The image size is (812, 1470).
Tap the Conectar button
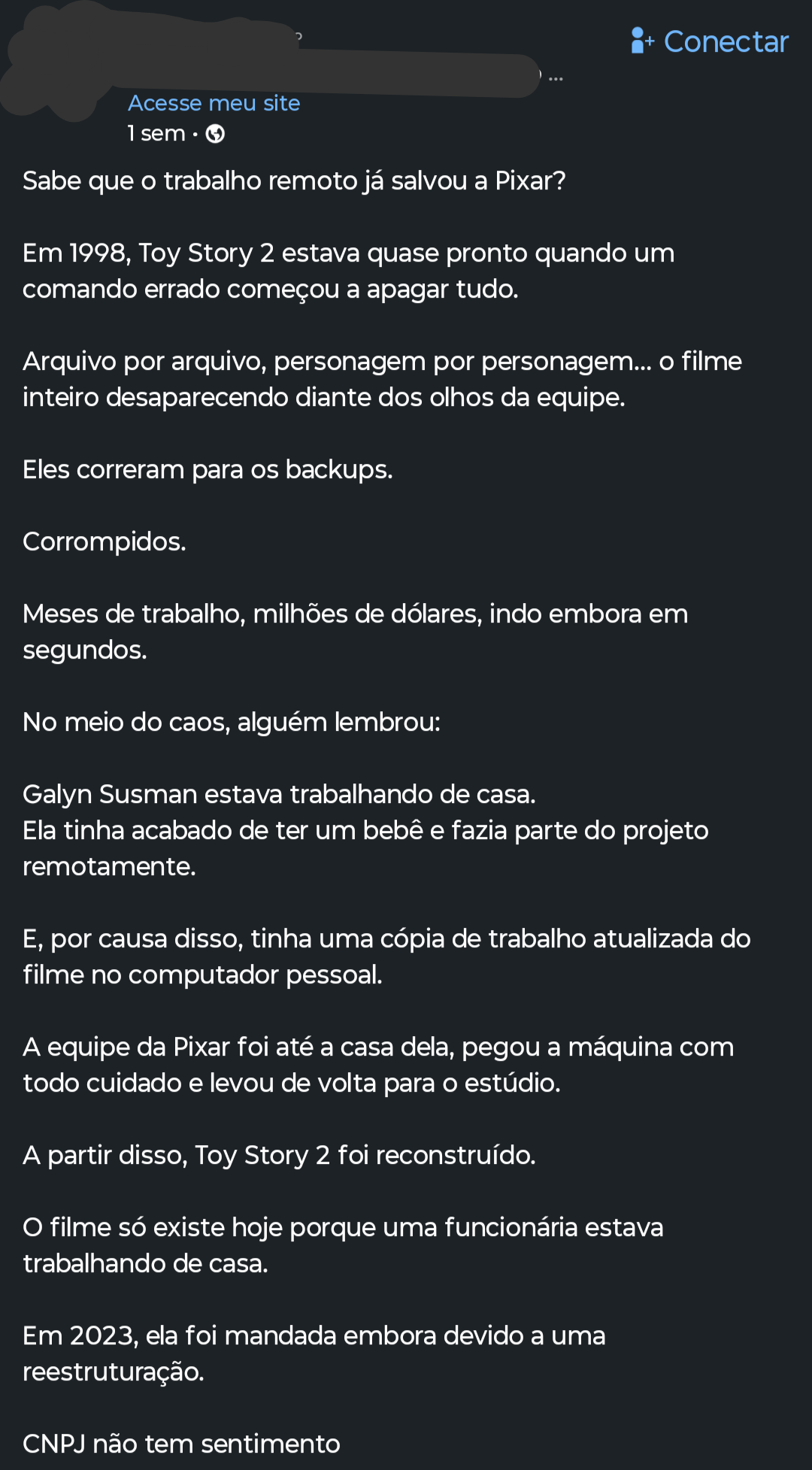pos(710,42)
